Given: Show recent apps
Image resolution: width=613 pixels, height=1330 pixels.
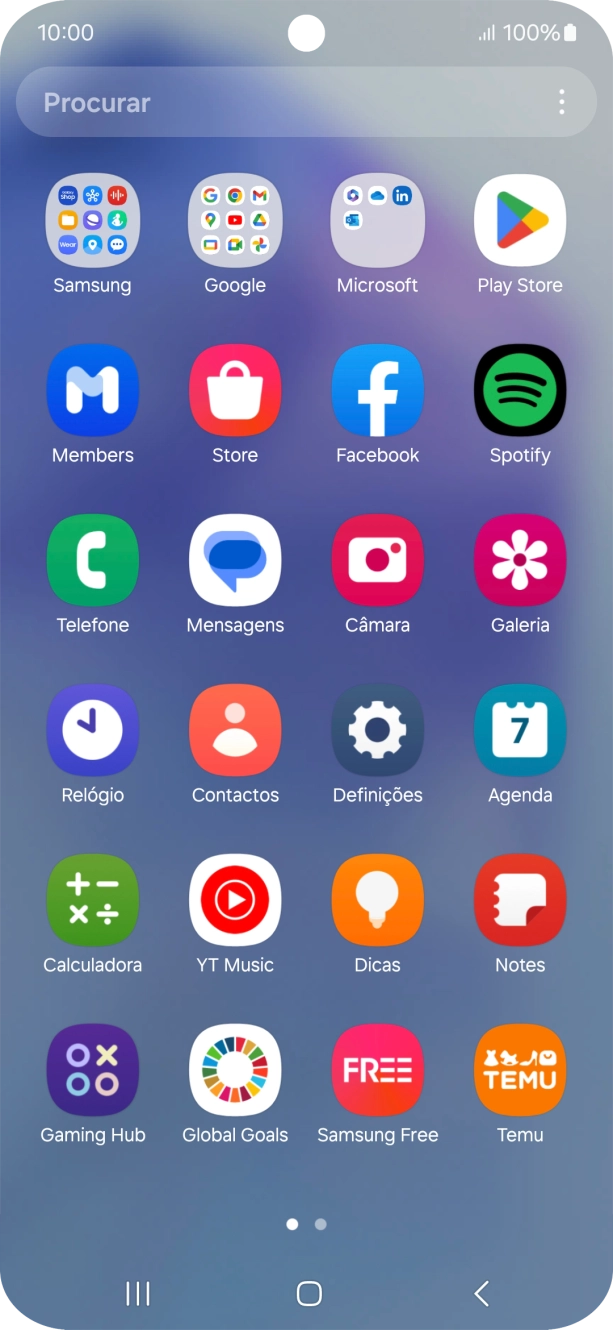Looking at the screenshot, I should (x=138, y=1294).
